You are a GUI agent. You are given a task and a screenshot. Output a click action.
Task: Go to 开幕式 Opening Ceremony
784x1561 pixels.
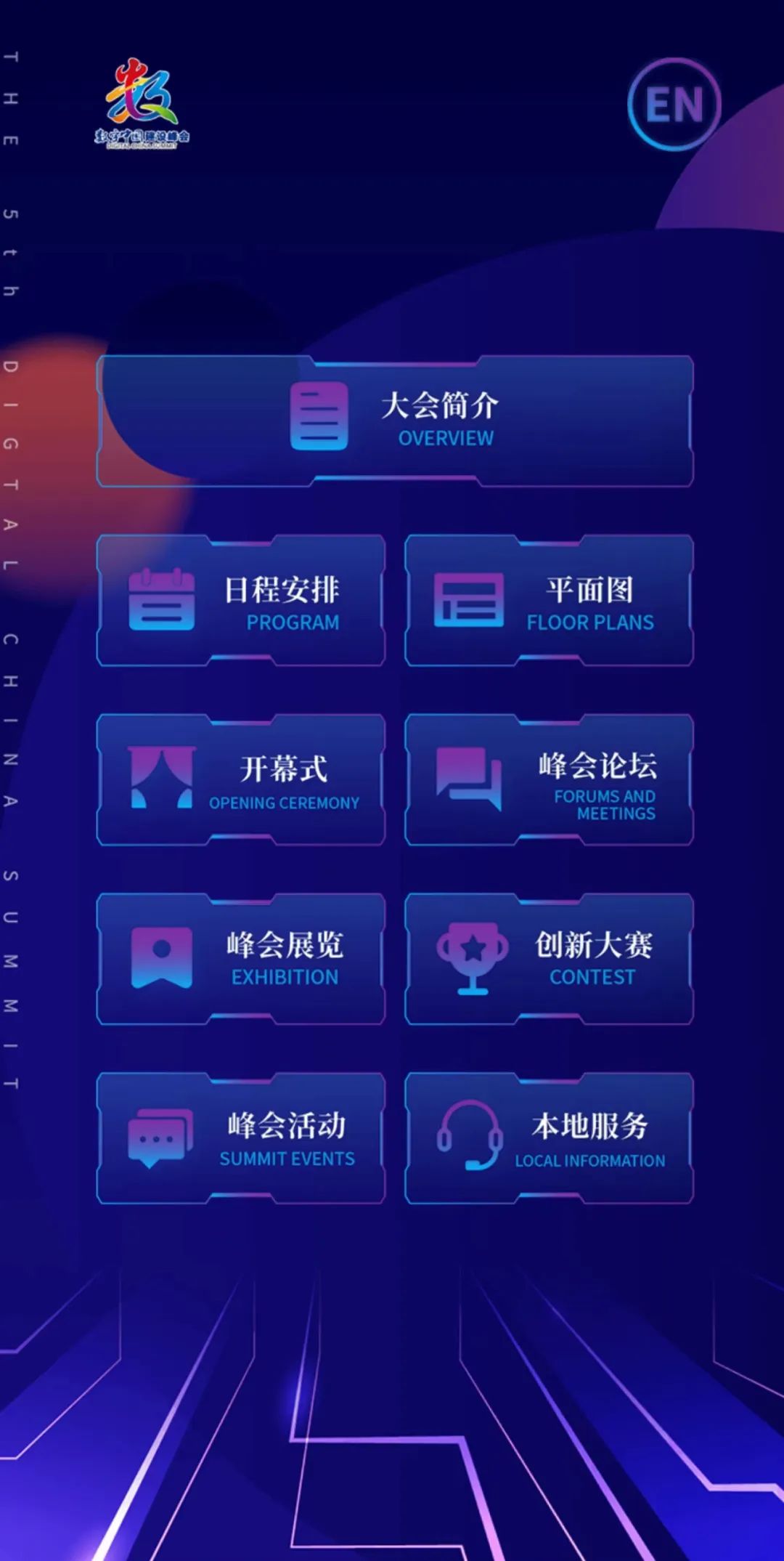click(x=241, y=780)
